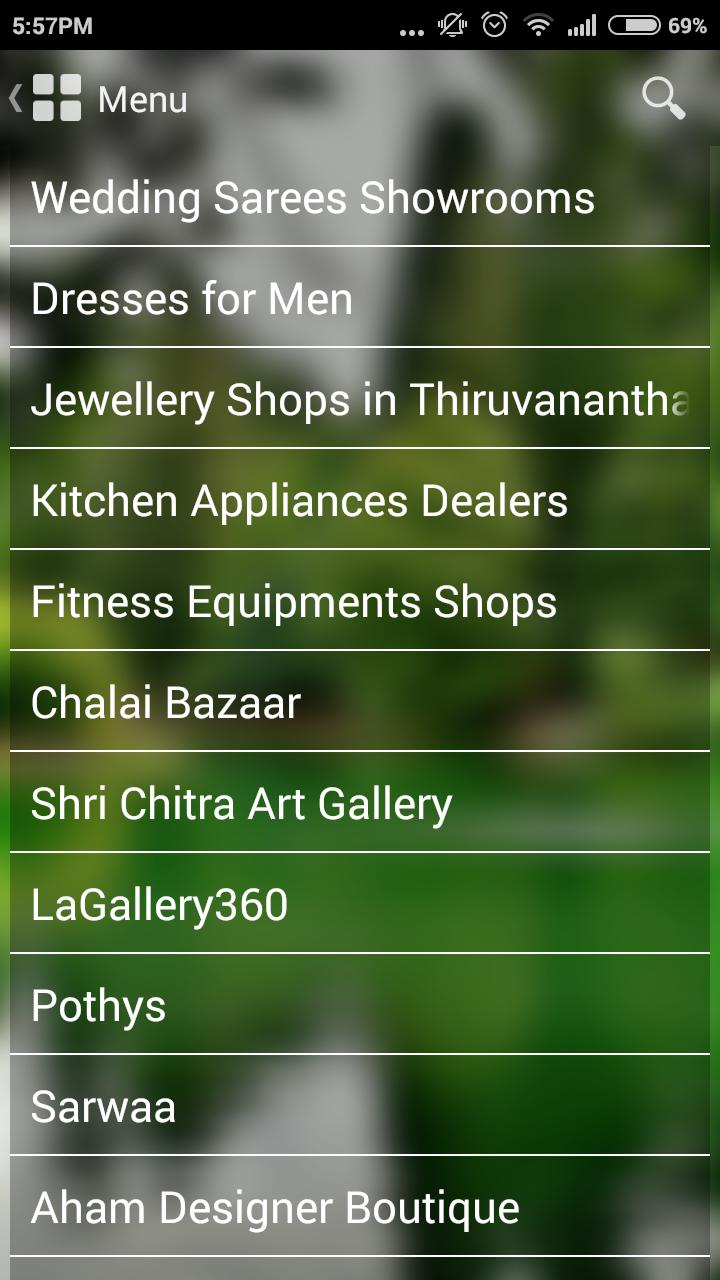
Task: Tap the ellipsis notification indicator
Action: 410,29
